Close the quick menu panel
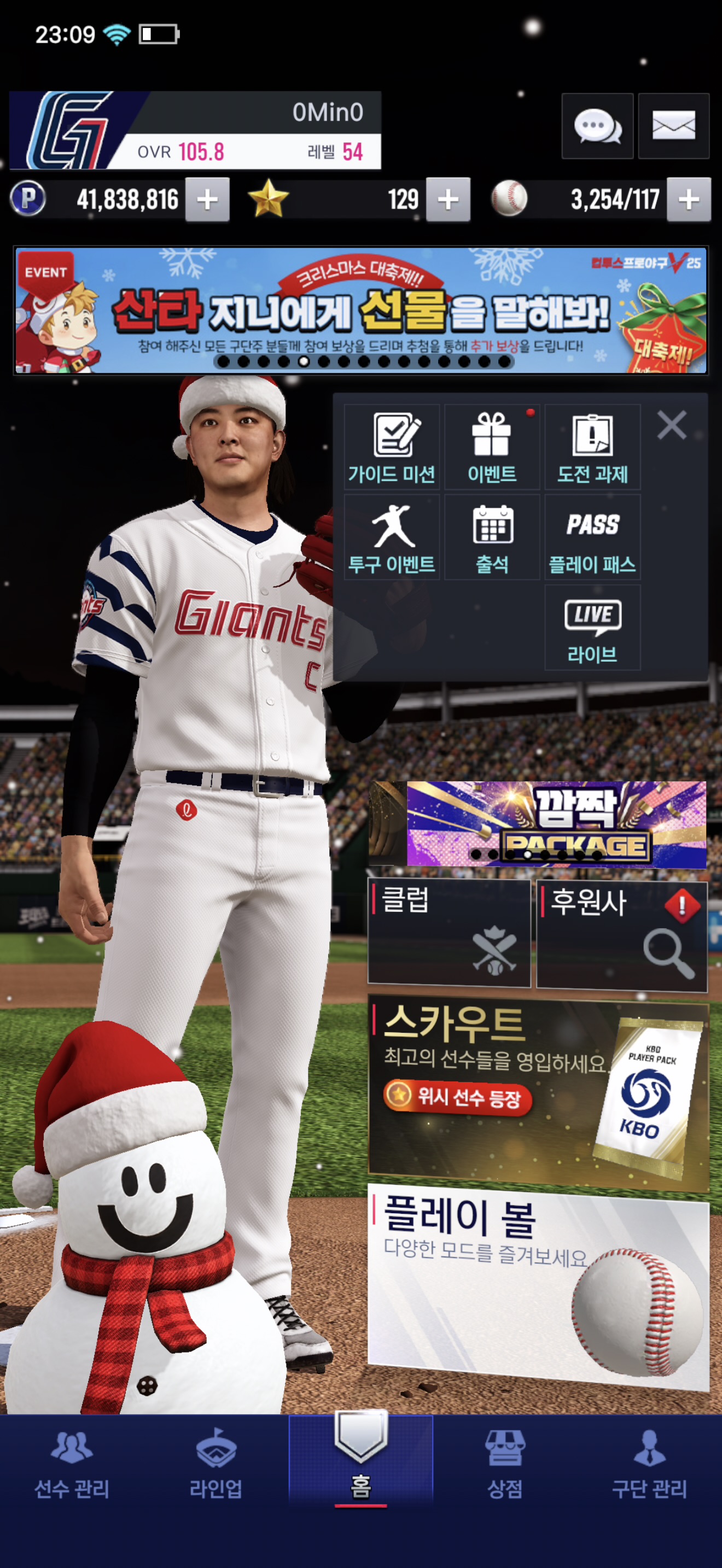Viewport: 722px width, 1568px height. coord(672,425)
